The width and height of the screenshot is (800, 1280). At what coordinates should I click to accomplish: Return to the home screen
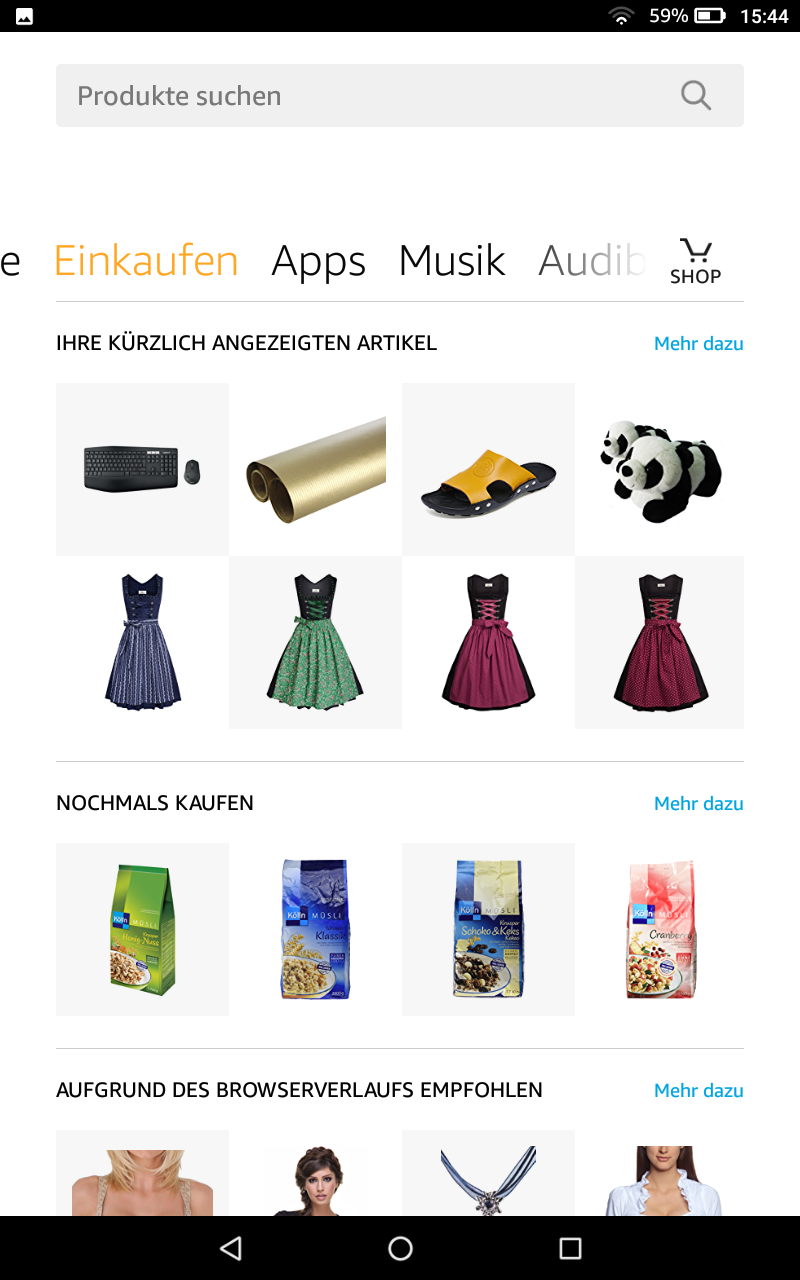point(400,1248)
